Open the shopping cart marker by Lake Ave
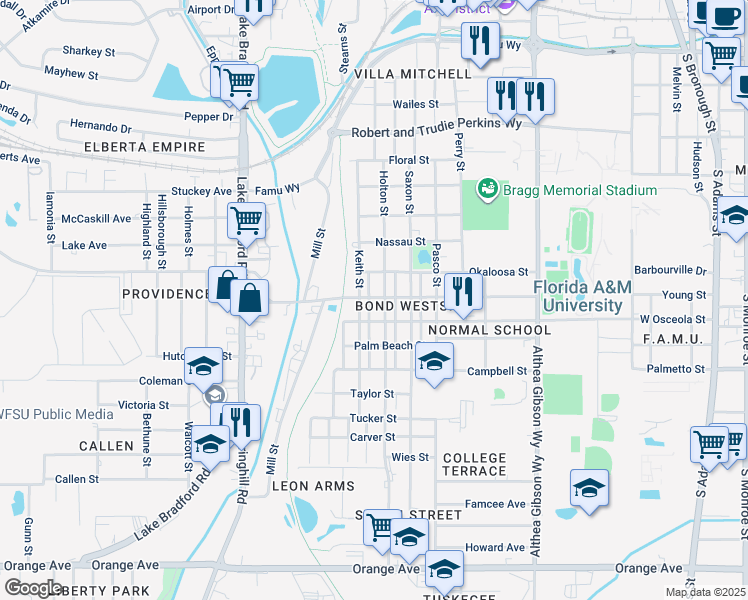The height and width of the screenshot is (600, 748). click(246, 221)
